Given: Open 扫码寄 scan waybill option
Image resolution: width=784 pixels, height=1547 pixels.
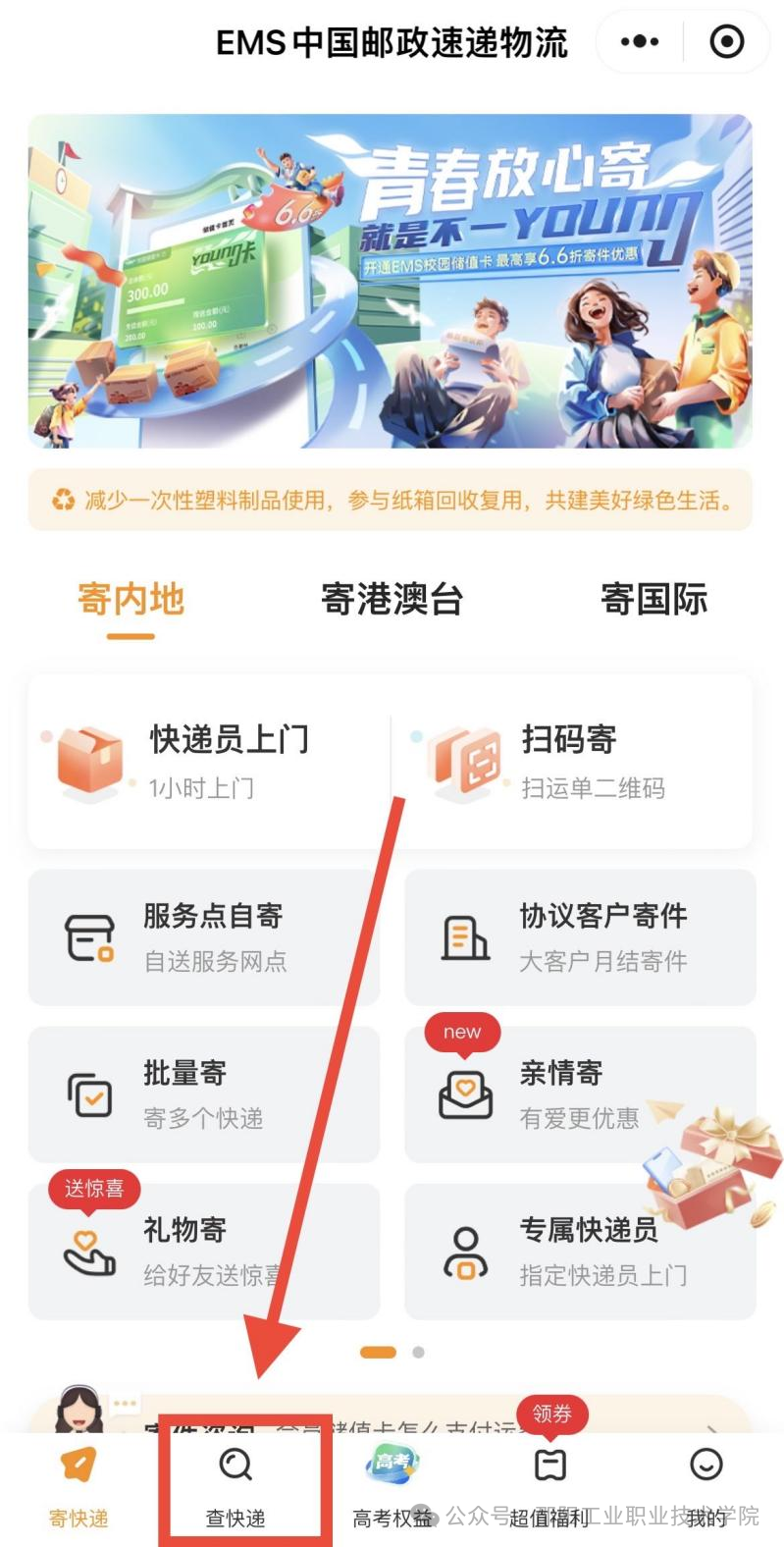Looking at the screenshot, I should pos(571,761).
